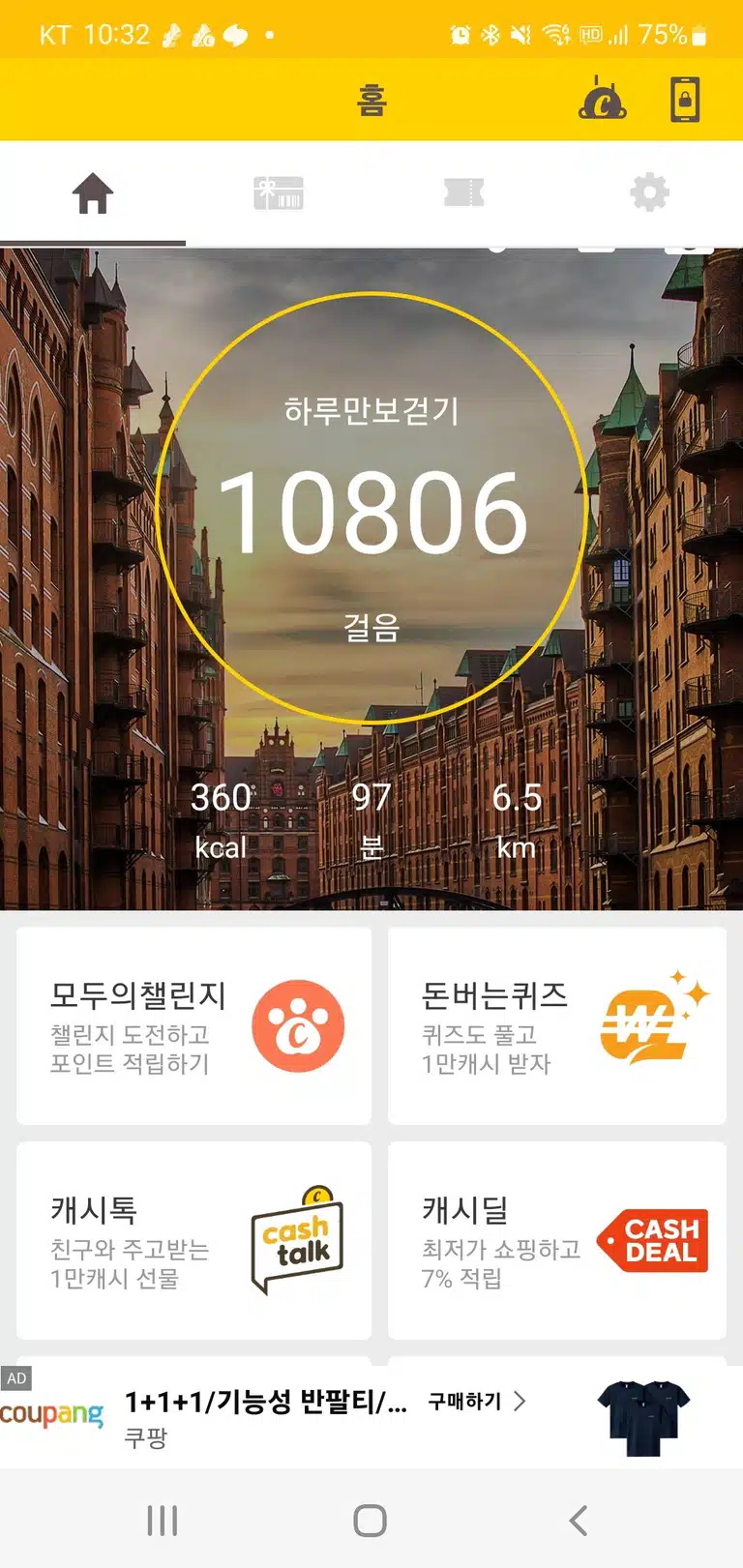Open recent apps from navigation bar
The width and height of the screenshot is (743, 1568).
tap(163, 1521)
